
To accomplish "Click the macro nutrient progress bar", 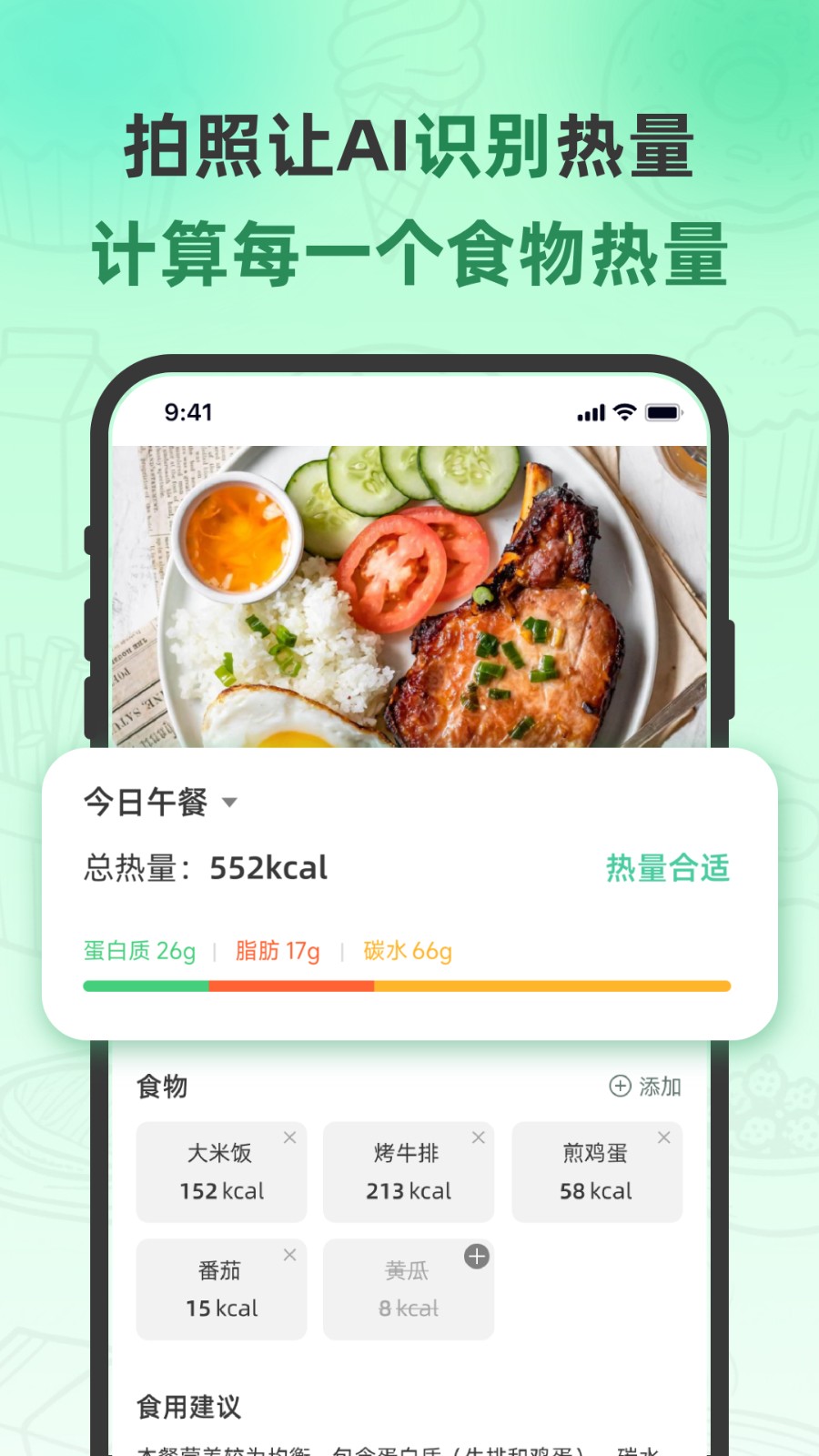I will pyautogui.click(x=406, y=986).
